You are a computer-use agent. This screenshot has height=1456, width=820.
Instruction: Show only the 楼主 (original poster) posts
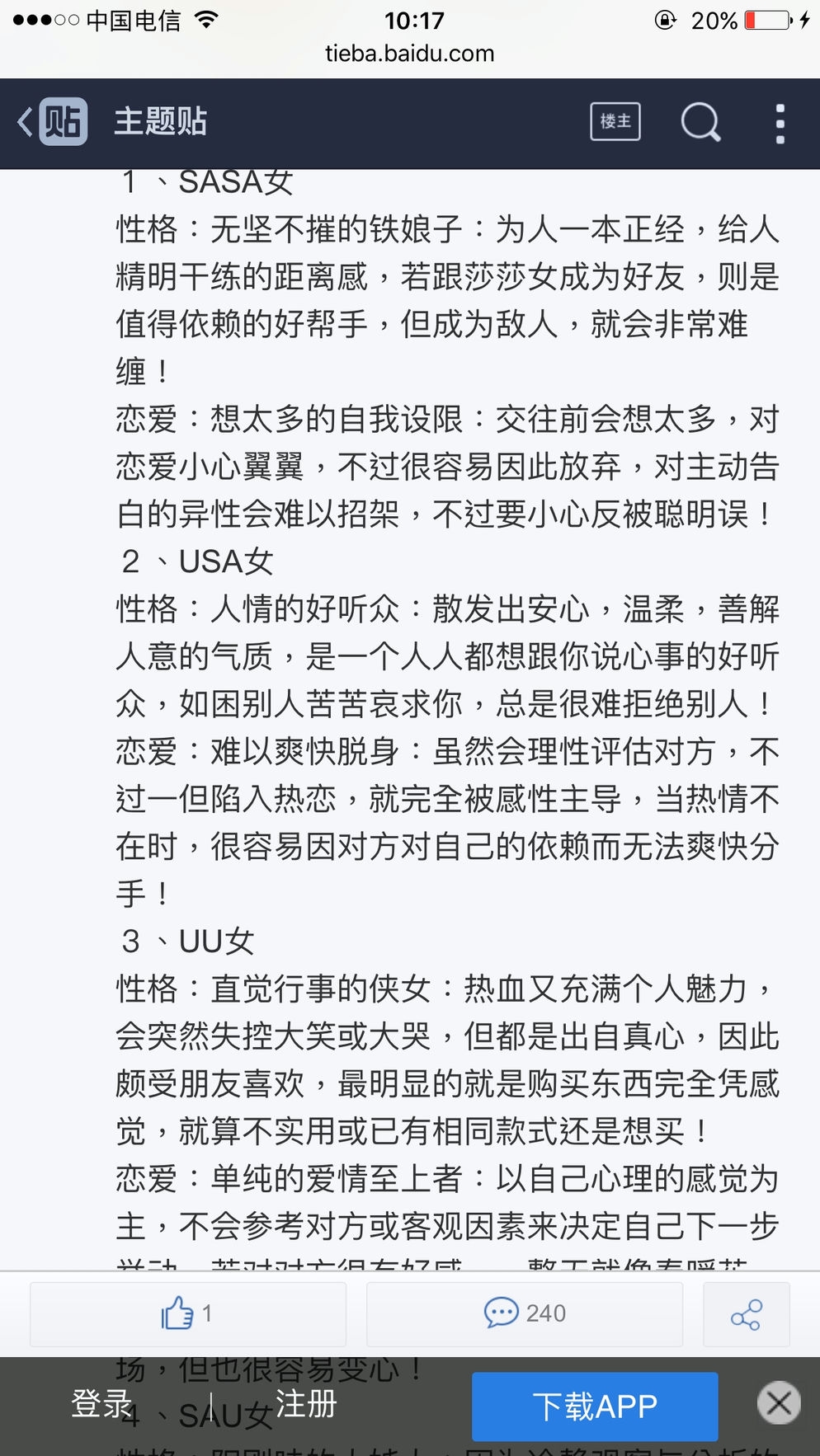tap(615, 122)
